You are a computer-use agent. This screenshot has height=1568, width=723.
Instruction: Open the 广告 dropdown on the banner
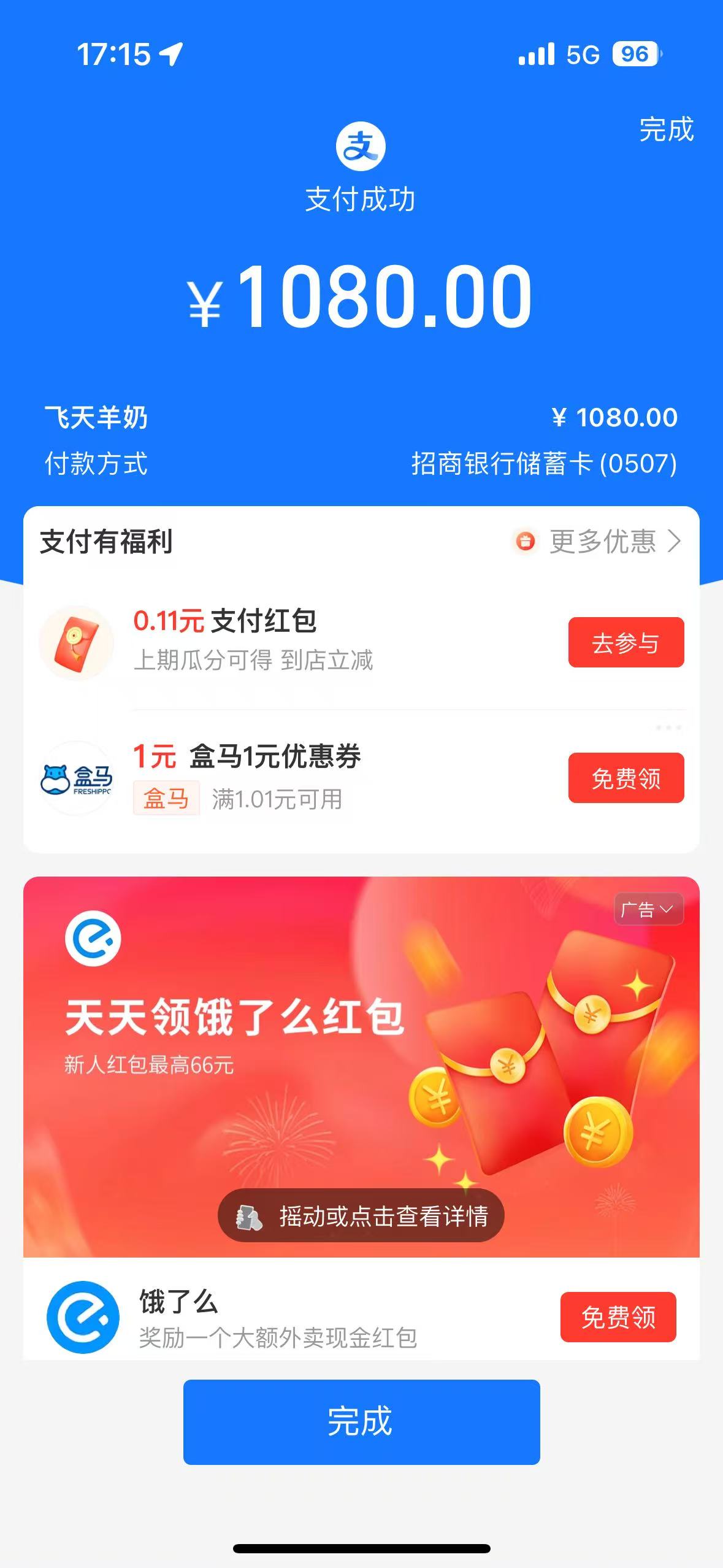tap(648, 909)
